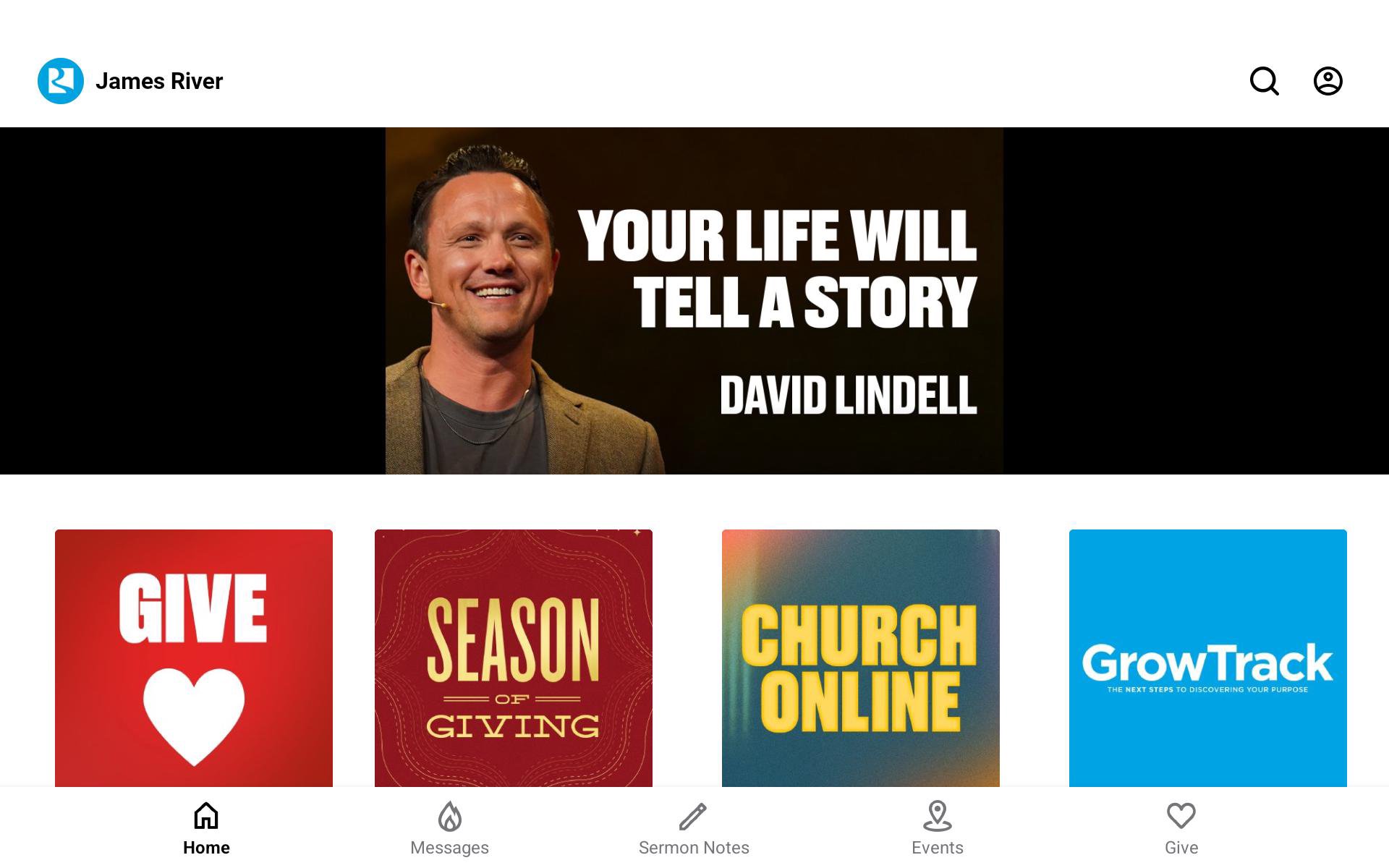Open the Season of Giving tile
Image resolution: width=1389 pixels, height=868 pixels.
(x=513, y=658)
